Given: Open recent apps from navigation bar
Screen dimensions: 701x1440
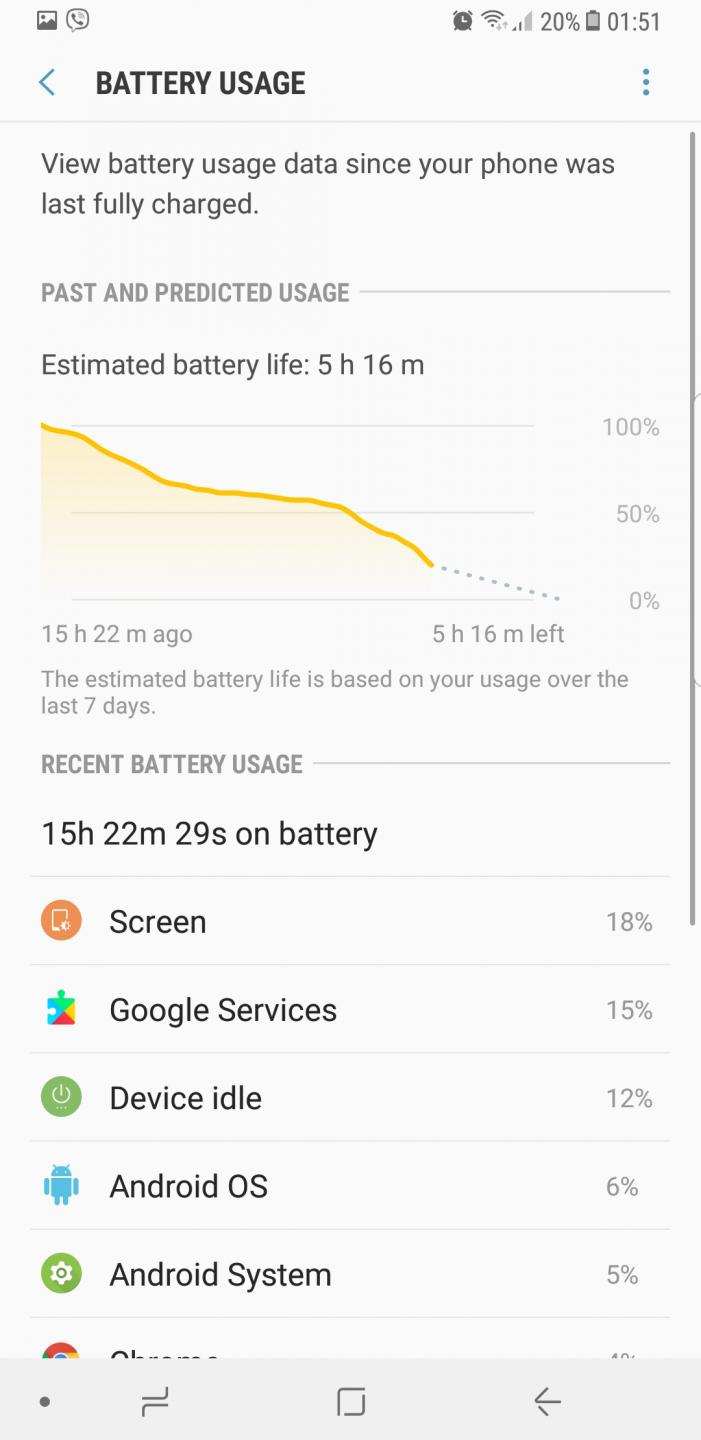Looking at the screenshot, I should (x=155, y=1402).
